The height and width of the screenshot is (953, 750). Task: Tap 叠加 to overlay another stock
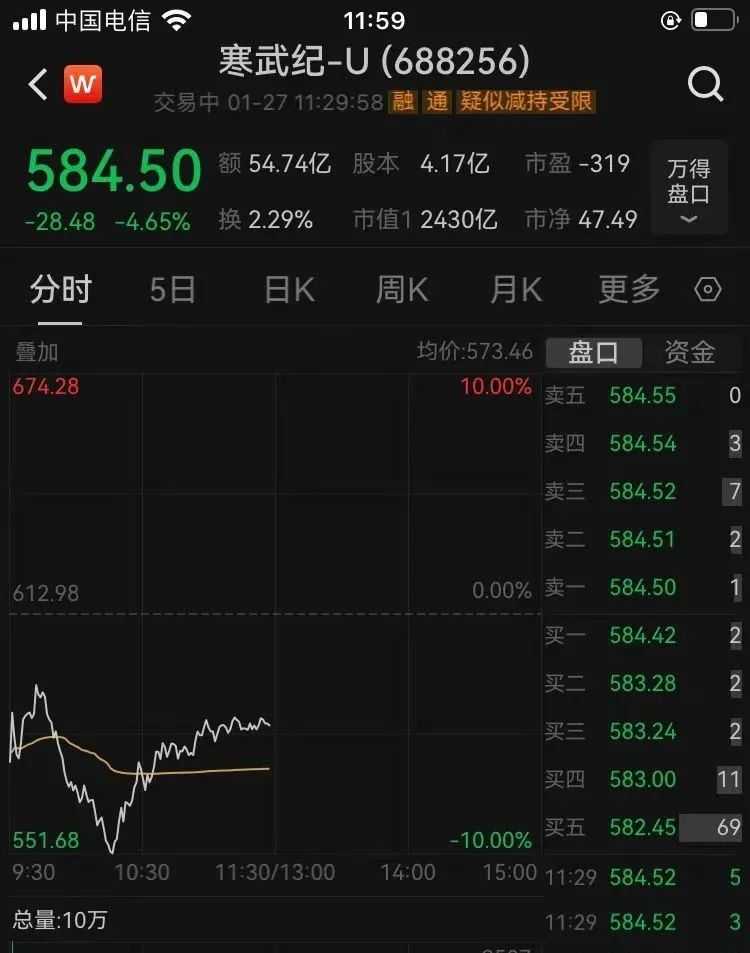(x=37, y=352)
